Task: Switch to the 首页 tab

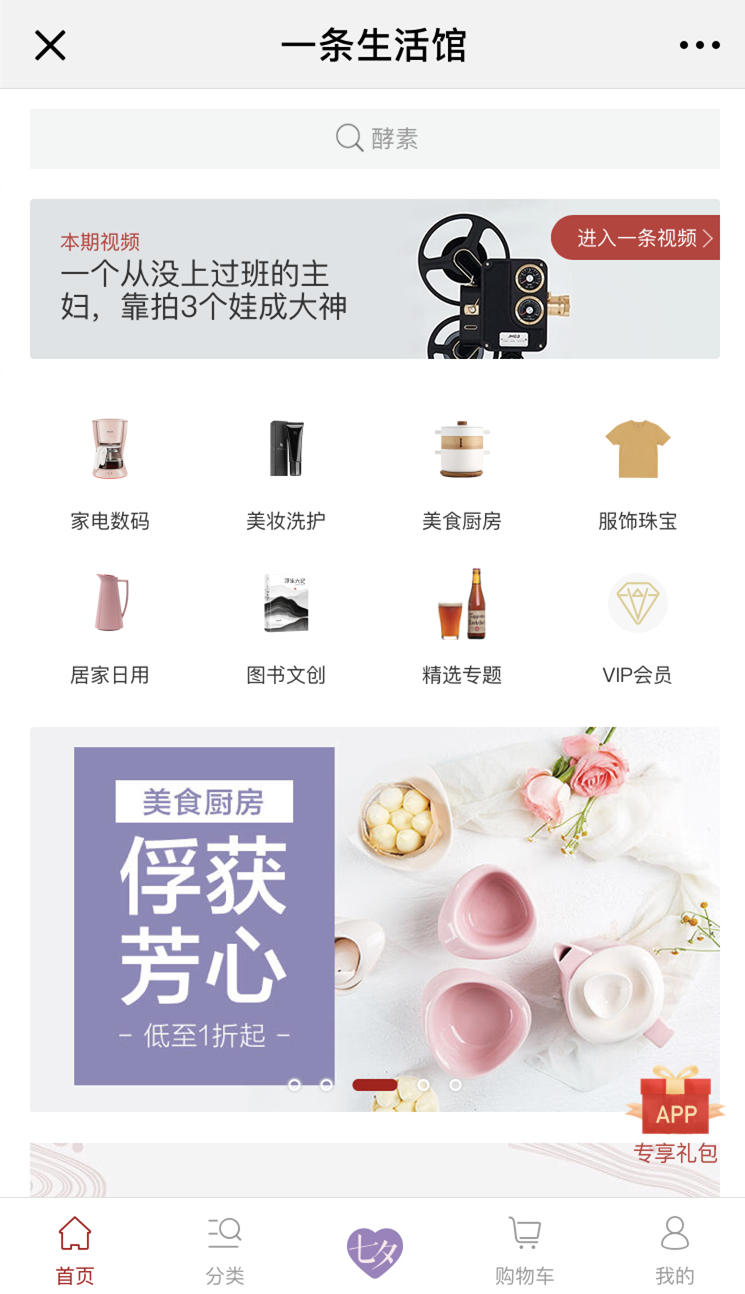Action: point(75,1250)
